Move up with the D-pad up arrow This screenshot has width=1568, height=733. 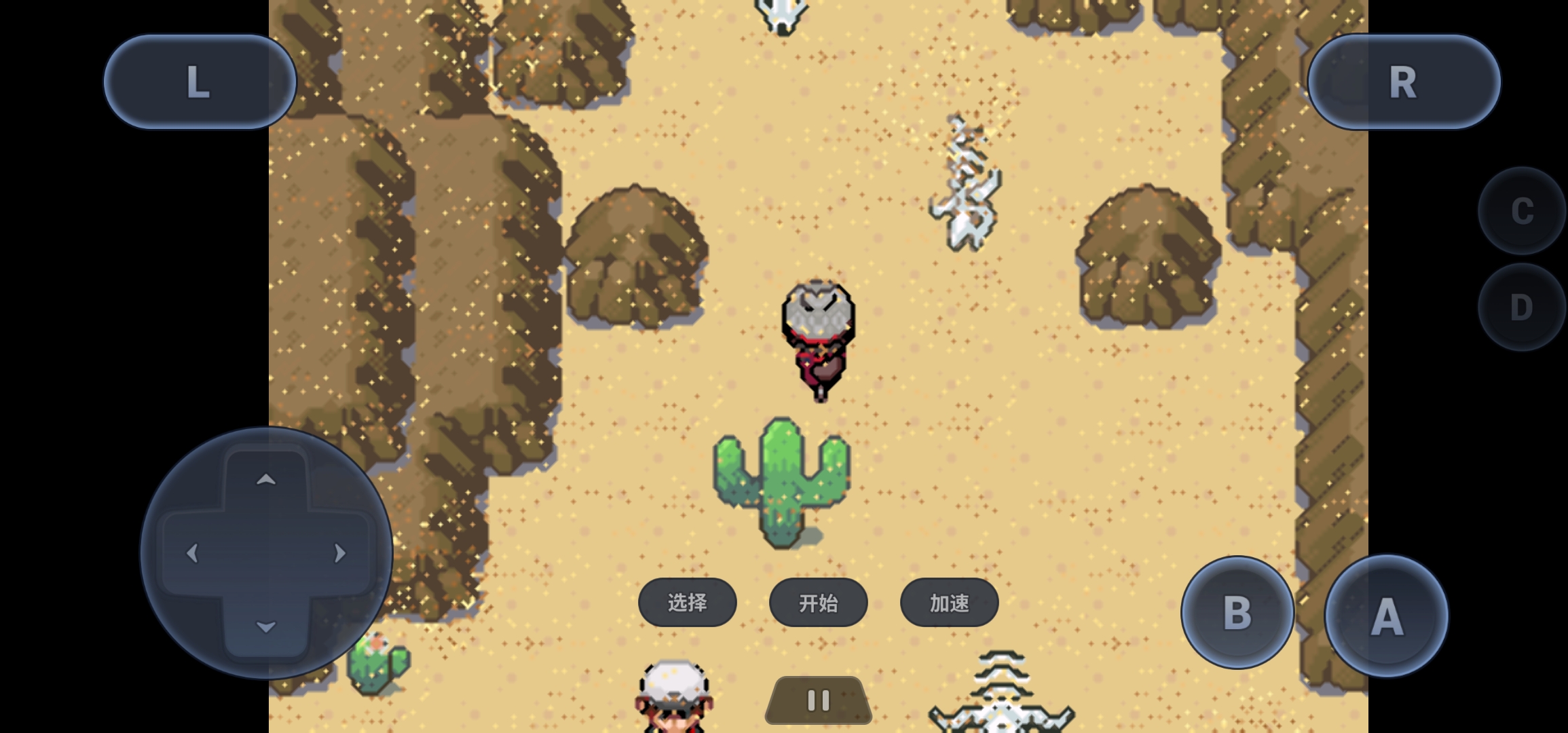pyautogui.click(x=266, y=480)
